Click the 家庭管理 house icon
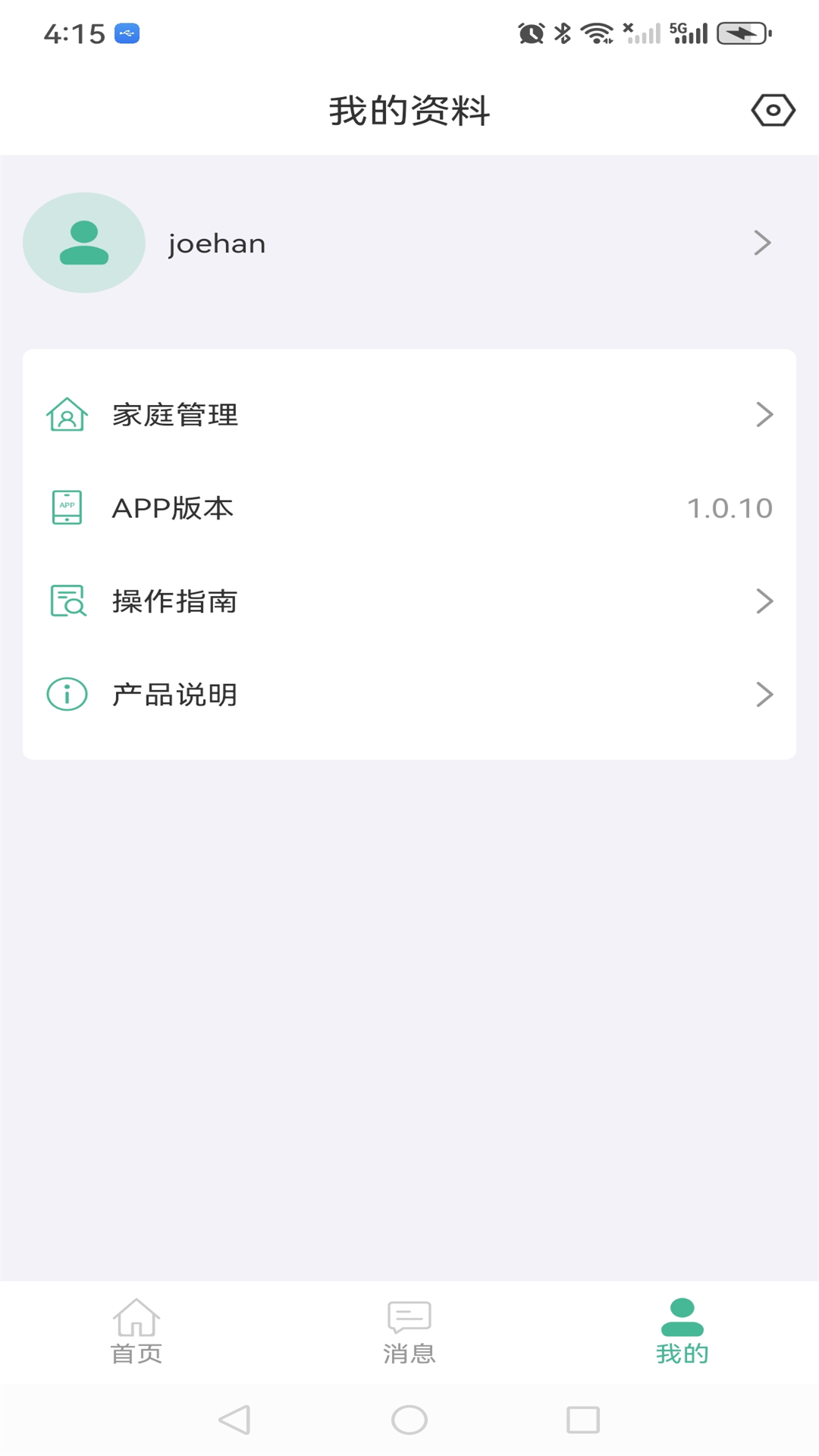 coord(67,415)
